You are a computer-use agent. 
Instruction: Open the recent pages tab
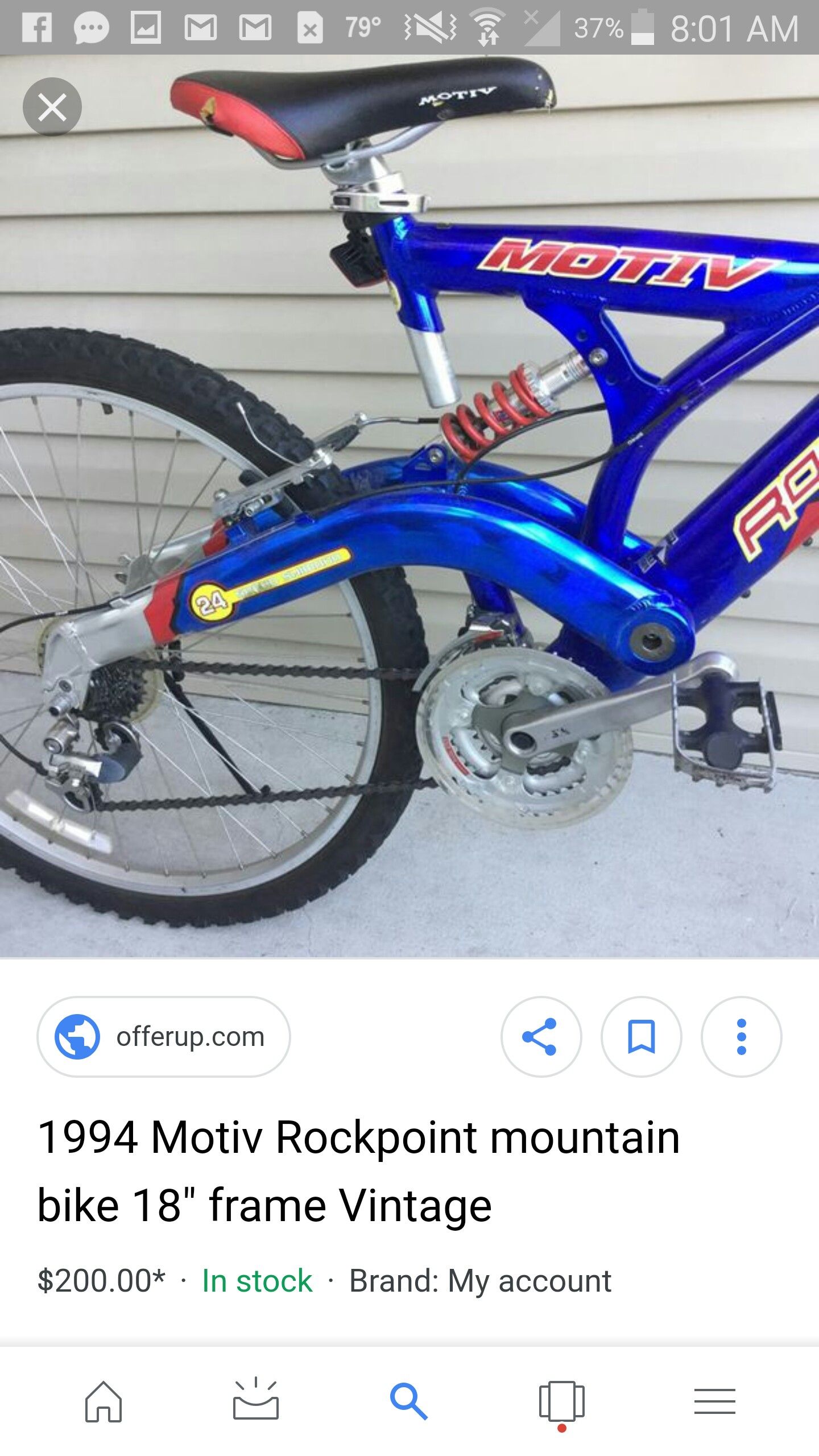pyautogui.click(x=561, y=1404)
